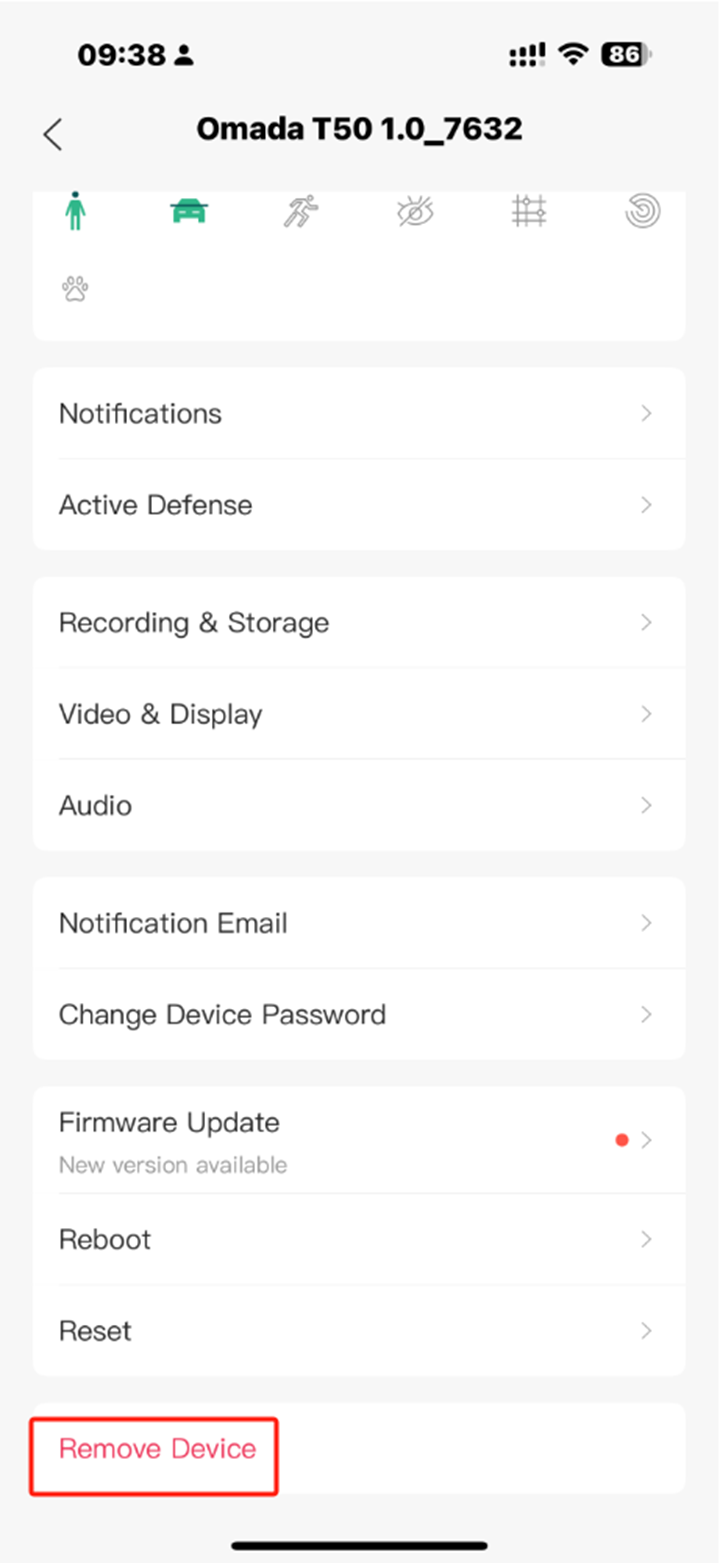Tap the crossed-out eye tampering icon
Image resolution: width=720 pixels, height=1563 pixels.
click(x=414, y=212)
